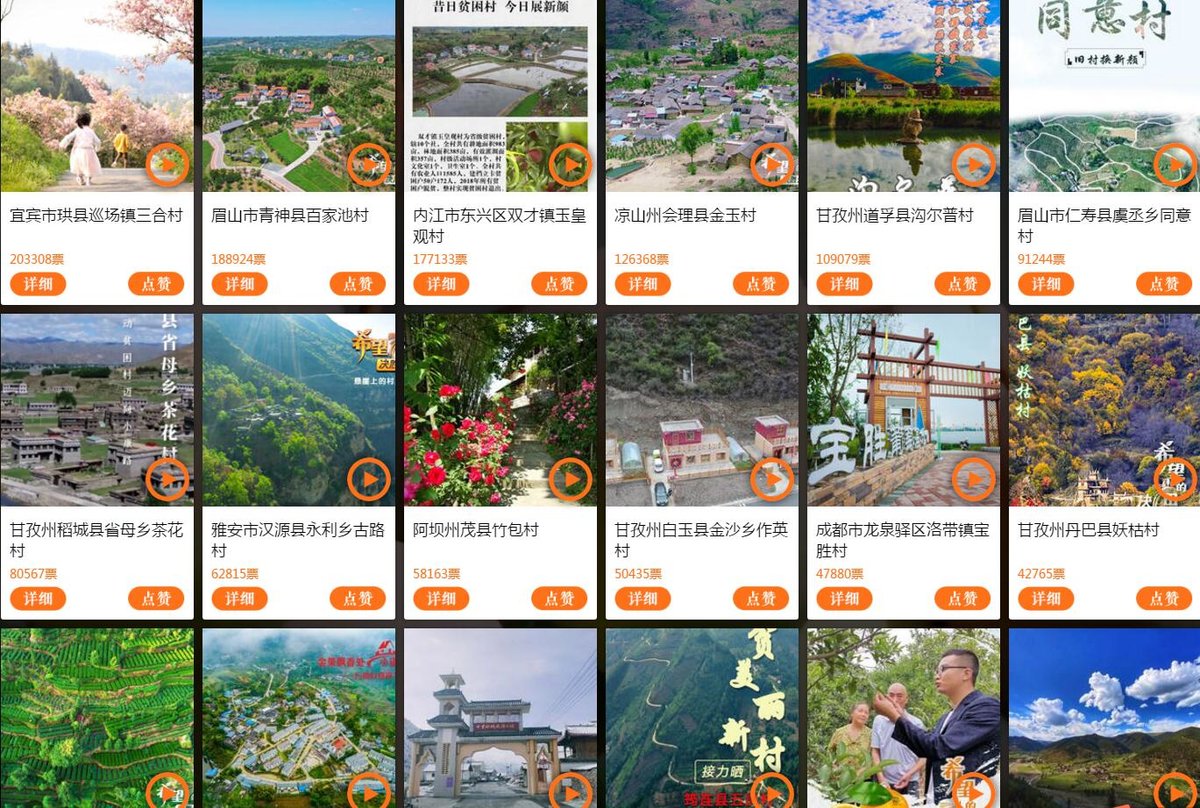View 详细 of 凉山州会理县金玉村

(642, 284)
